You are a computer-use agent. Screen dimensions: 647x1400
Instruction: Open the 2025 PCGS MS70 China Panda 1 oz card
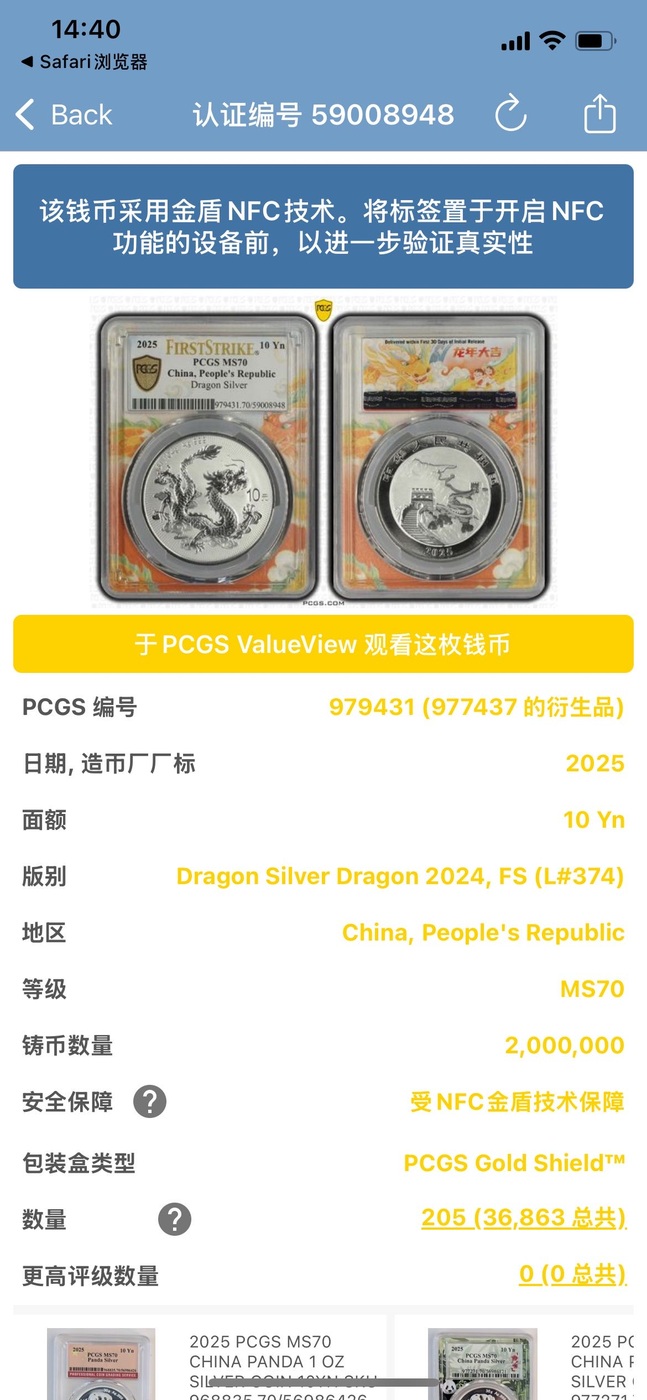click(200, 1357)
